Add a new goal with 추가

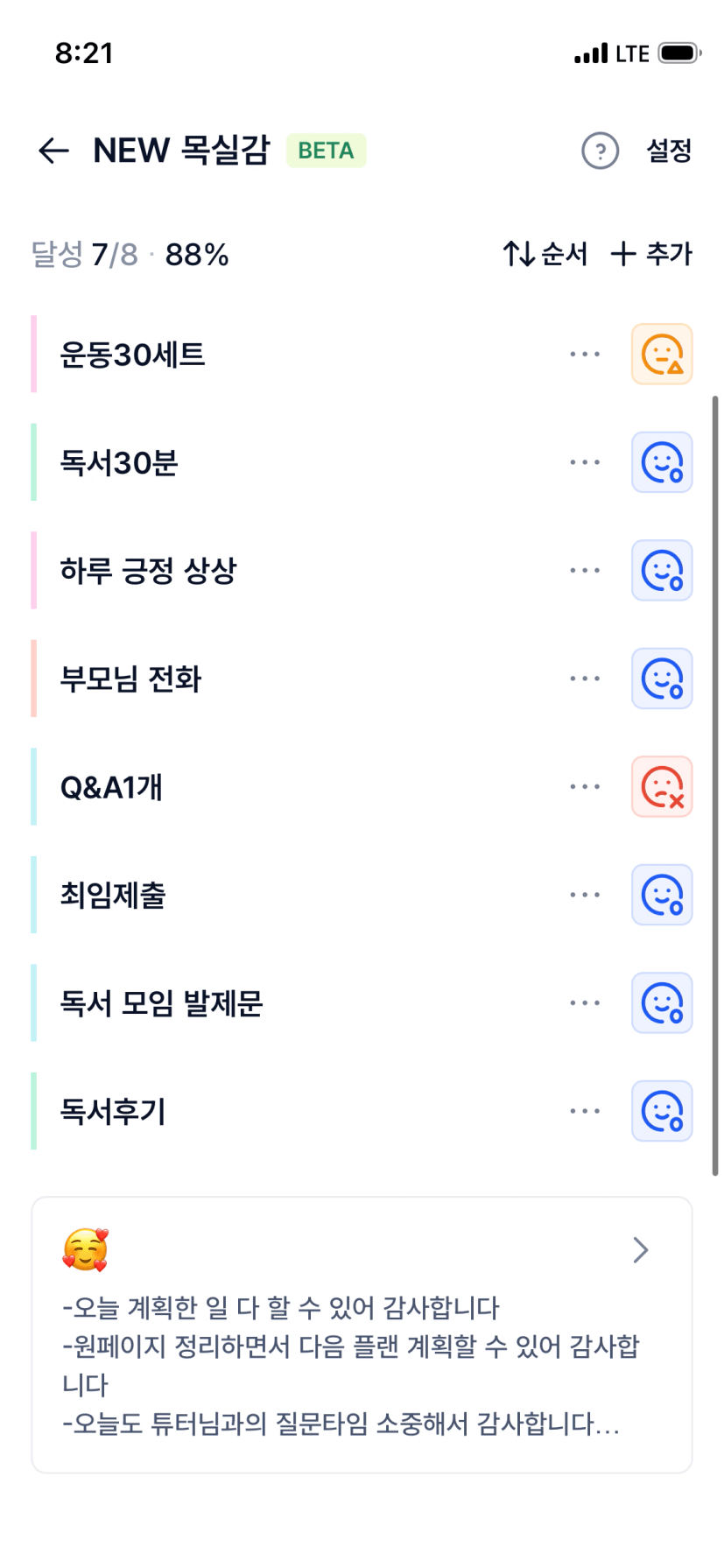[x=651, y=254]
